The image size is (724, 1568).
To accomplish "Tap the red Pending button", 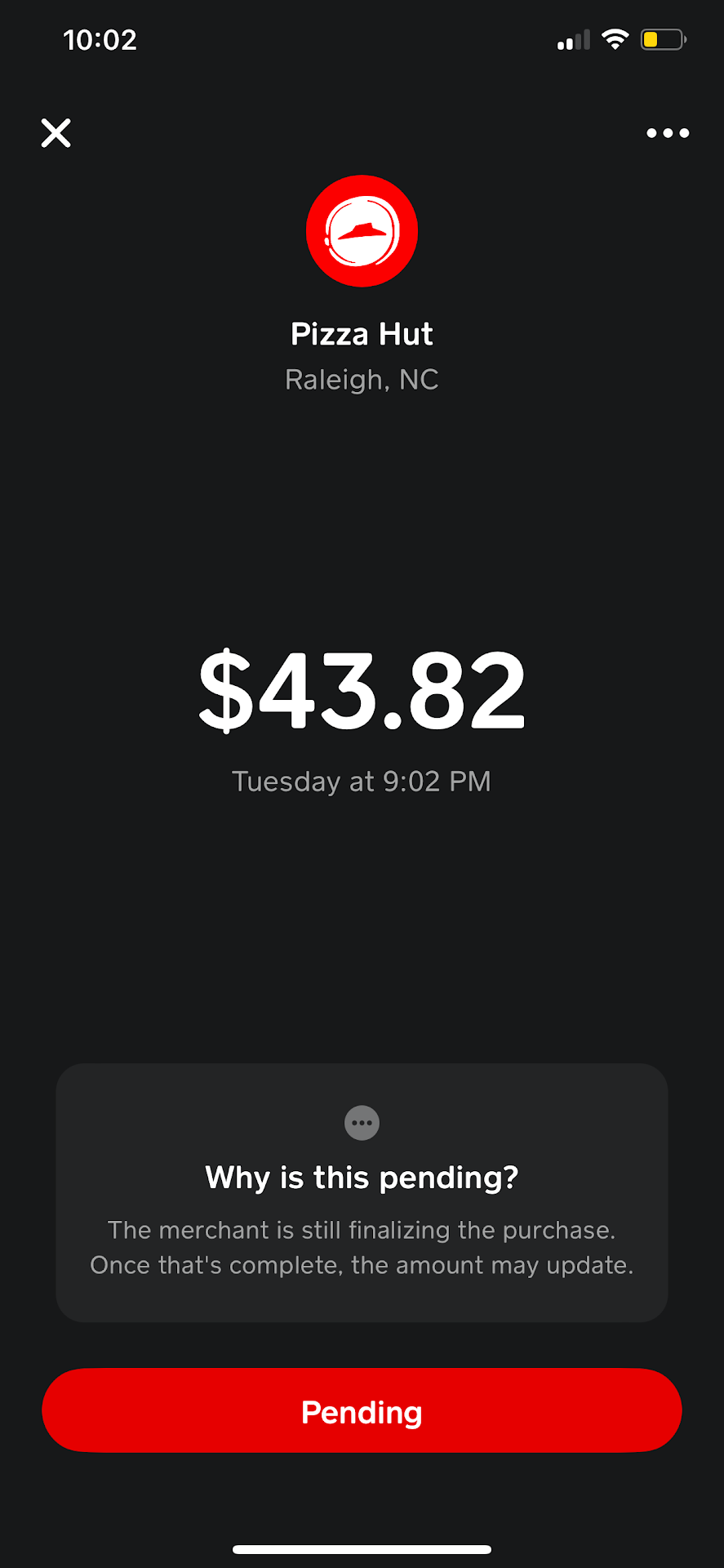I will (362, 1410).
